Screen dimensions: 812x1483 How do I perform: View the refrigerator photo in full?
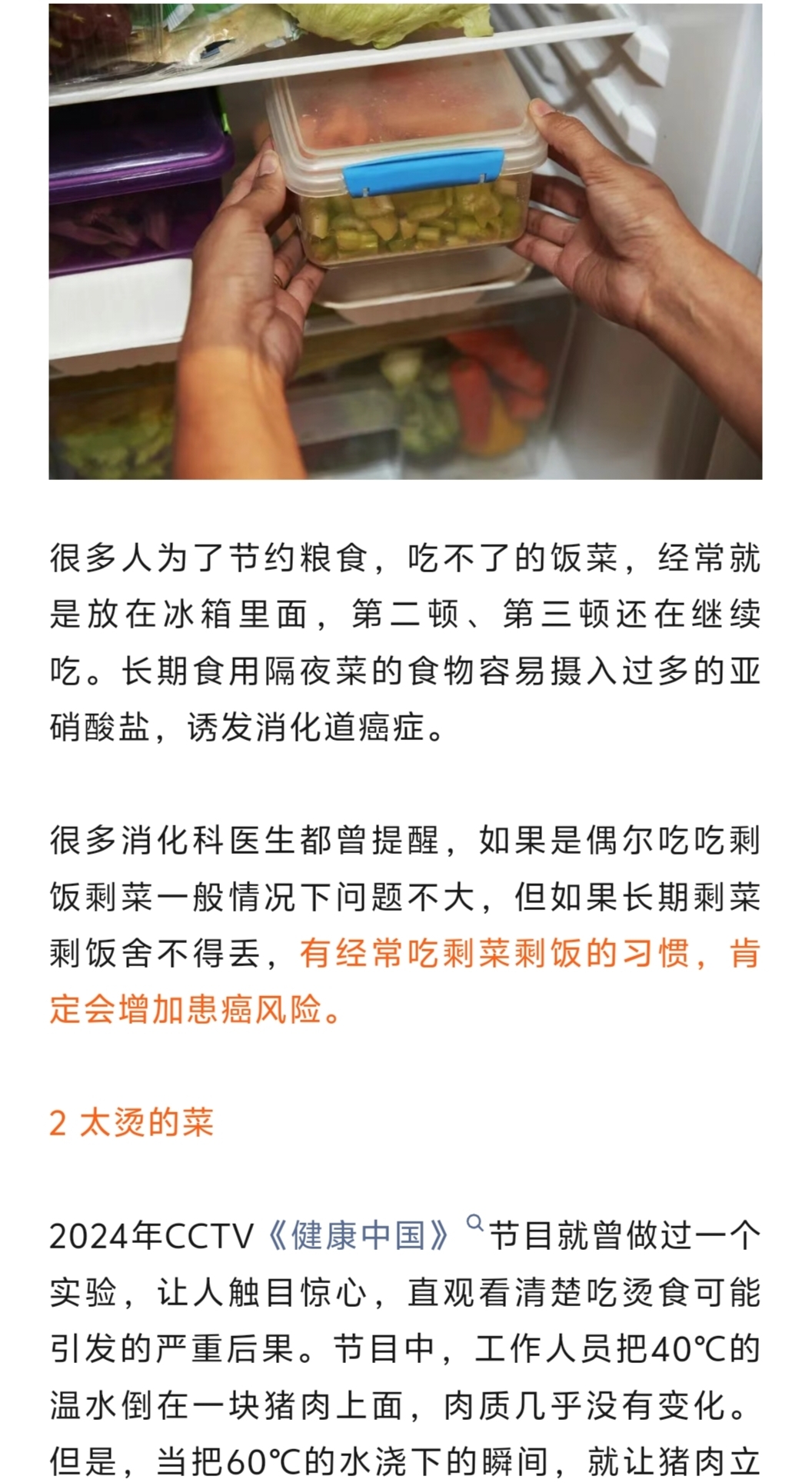(405, 242)
